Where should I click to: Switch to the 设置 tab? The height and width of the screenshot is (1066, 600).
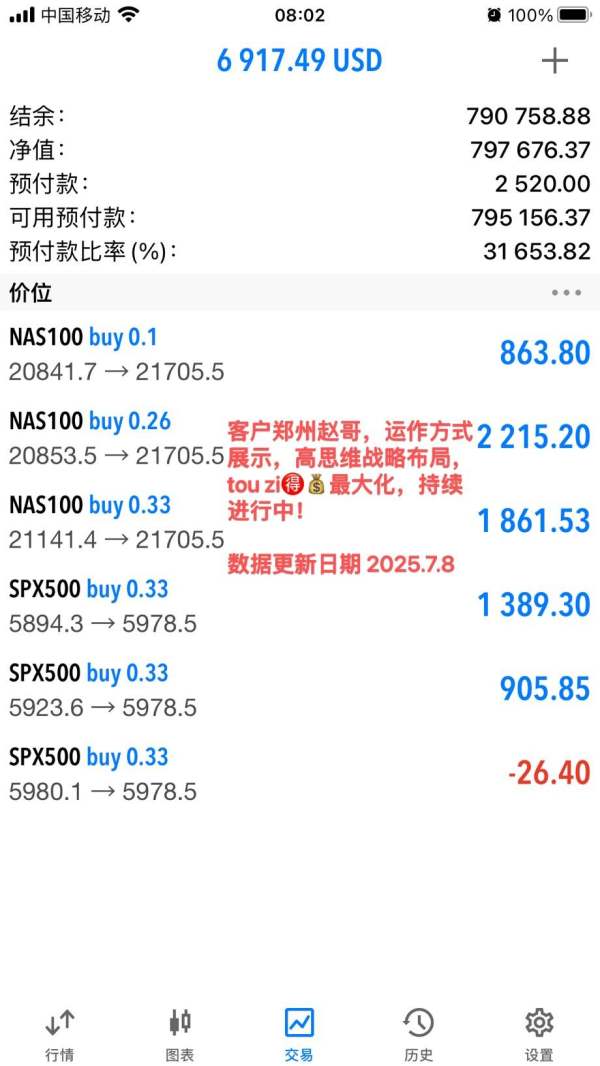(539, 1035)
